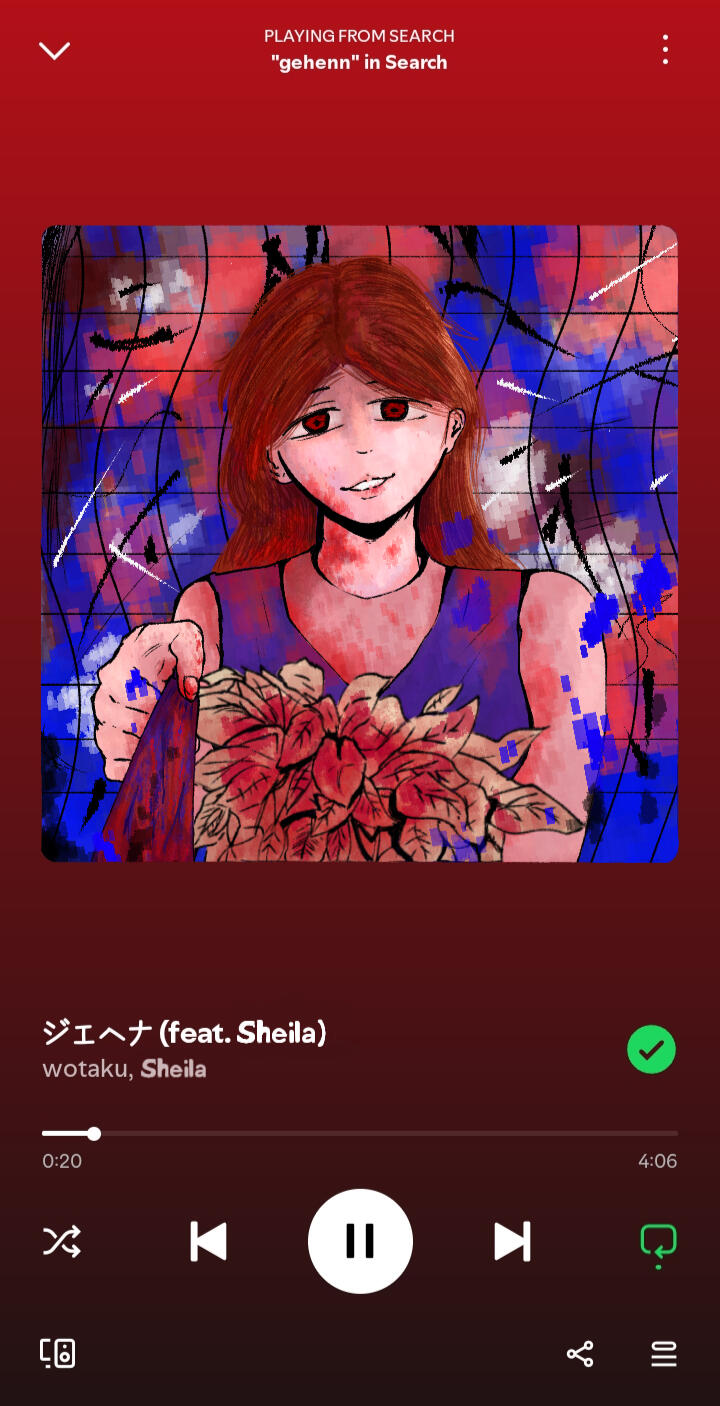Pause the current song
720x1406 pixels.
point(360,1241)
